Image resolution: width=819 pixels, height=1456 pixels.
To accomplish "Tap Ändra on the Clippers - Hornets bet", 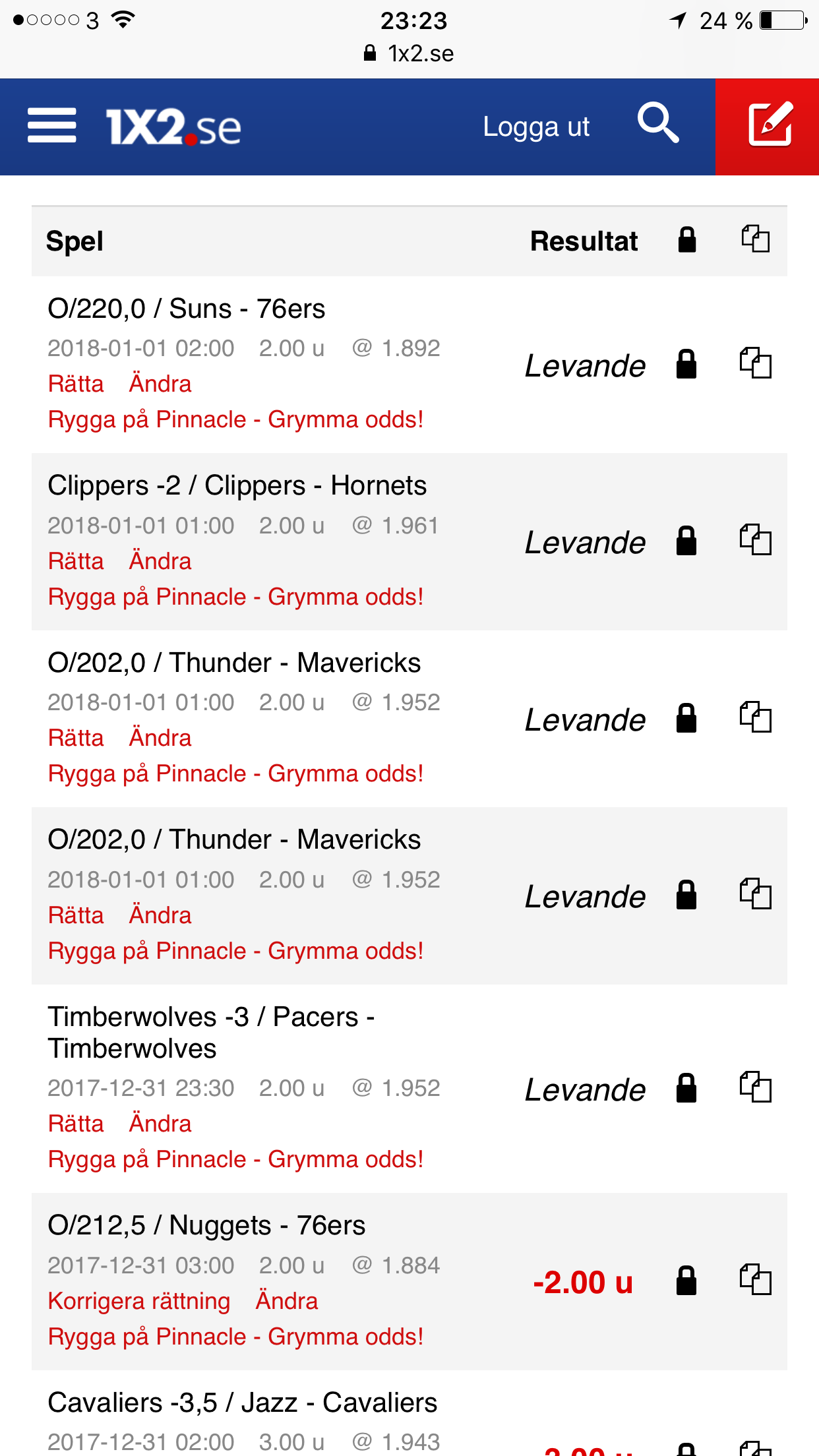I will tap(160, 561).
